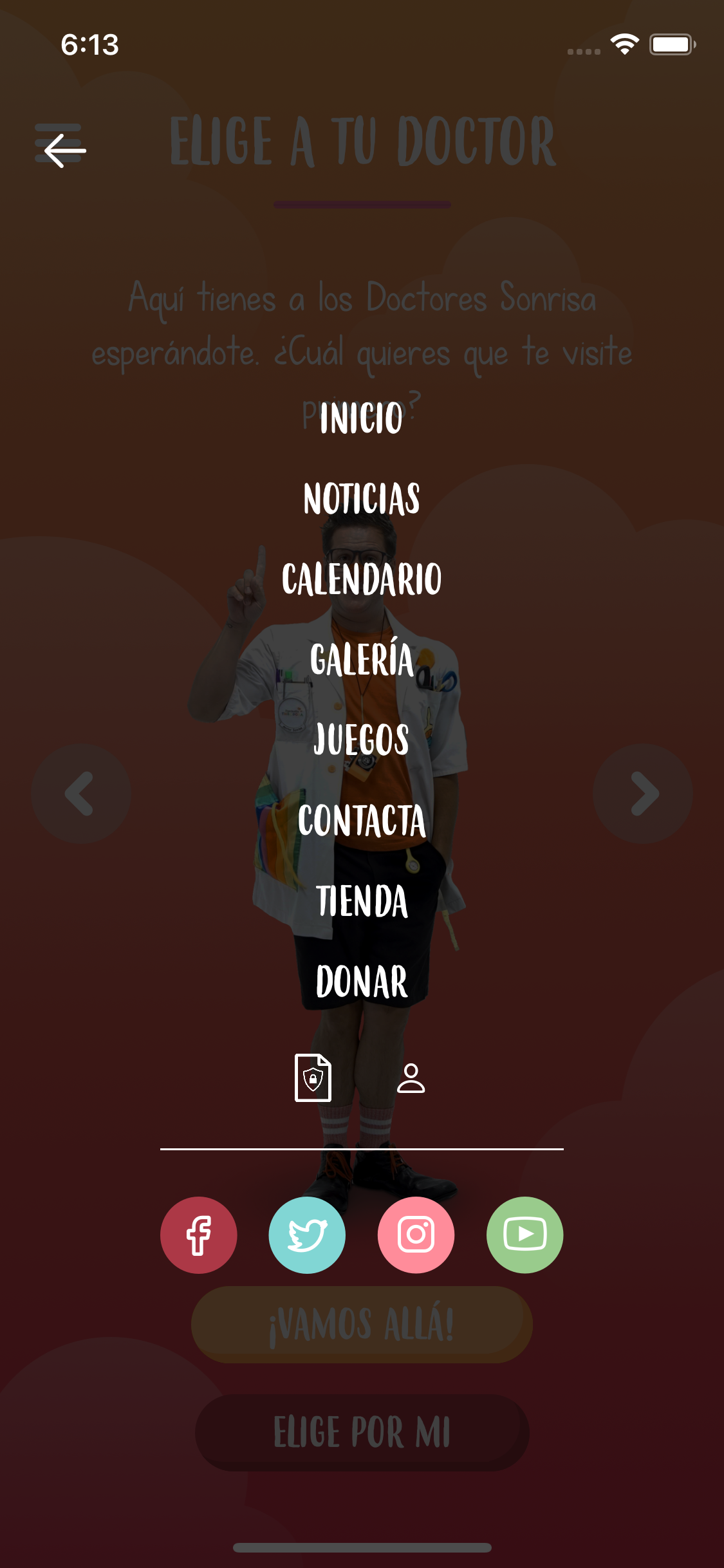Viewport: 724px width, 1568px height.
Task: Open the user profile icon
Action: (x=411, y=1078)
